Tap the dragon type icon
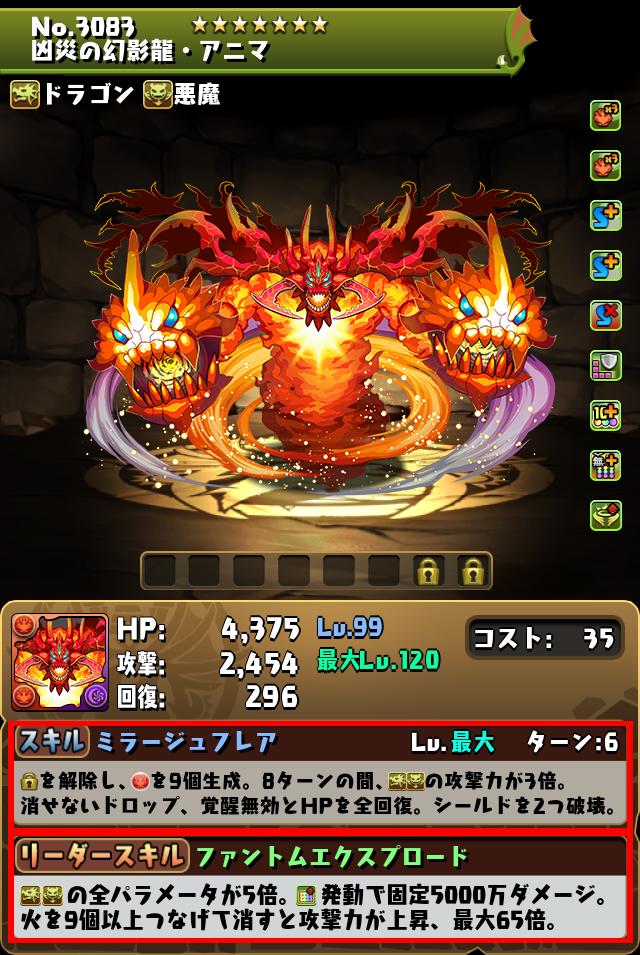This screenshot has height=955, width=640. tap(25, 95)
